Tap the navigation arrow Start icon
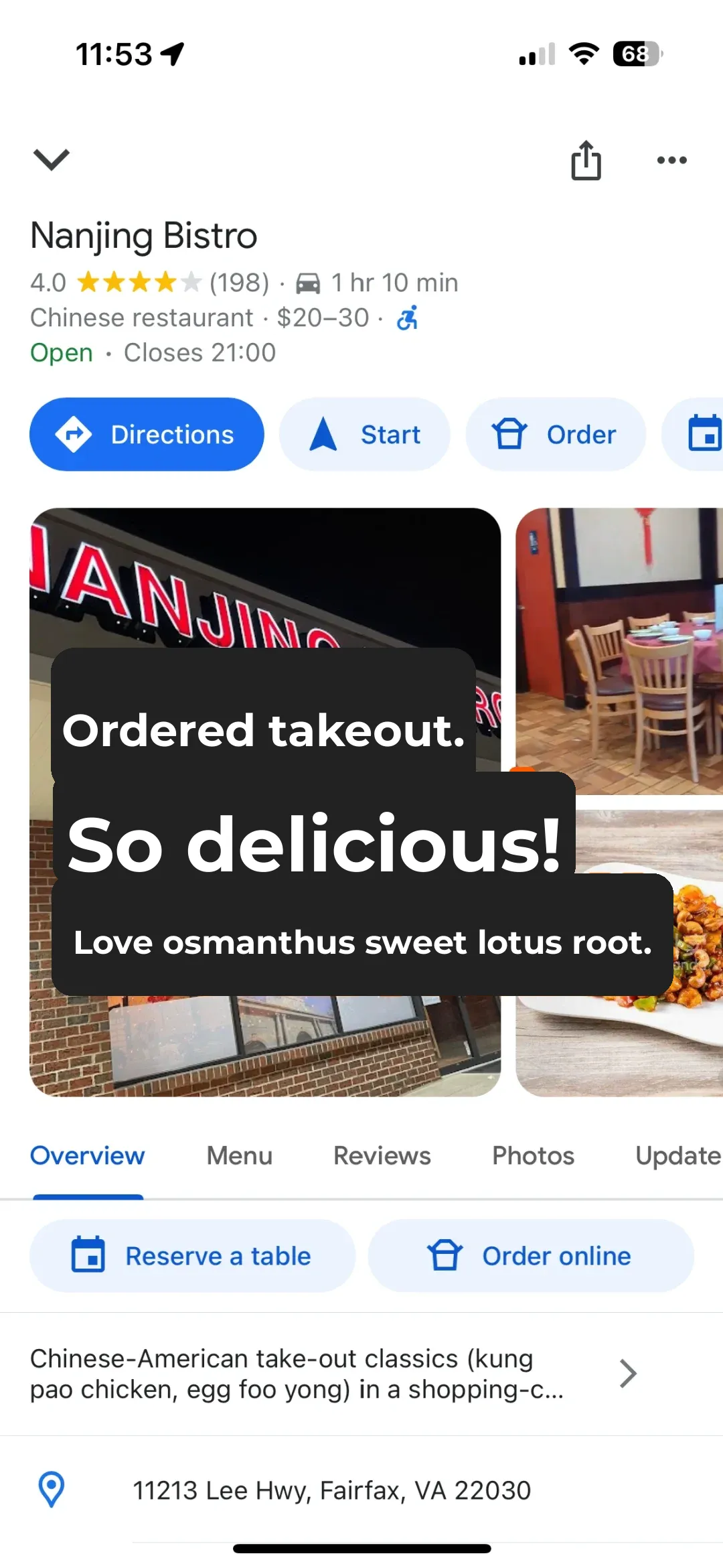This screenshot has width=723, height=1568. 324,434
